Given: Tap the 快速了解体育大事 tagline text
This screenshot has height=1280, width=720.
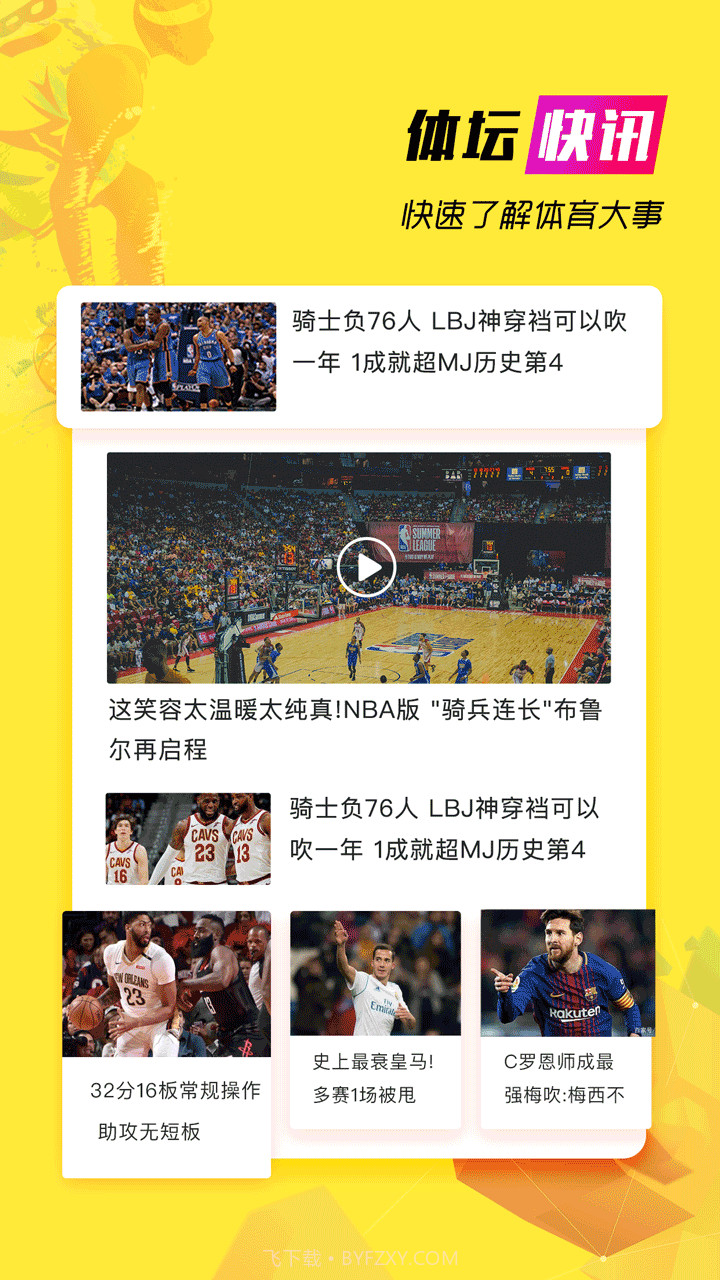Looking at the screenshot, I should pyautogui.click(x=535, y=210).
